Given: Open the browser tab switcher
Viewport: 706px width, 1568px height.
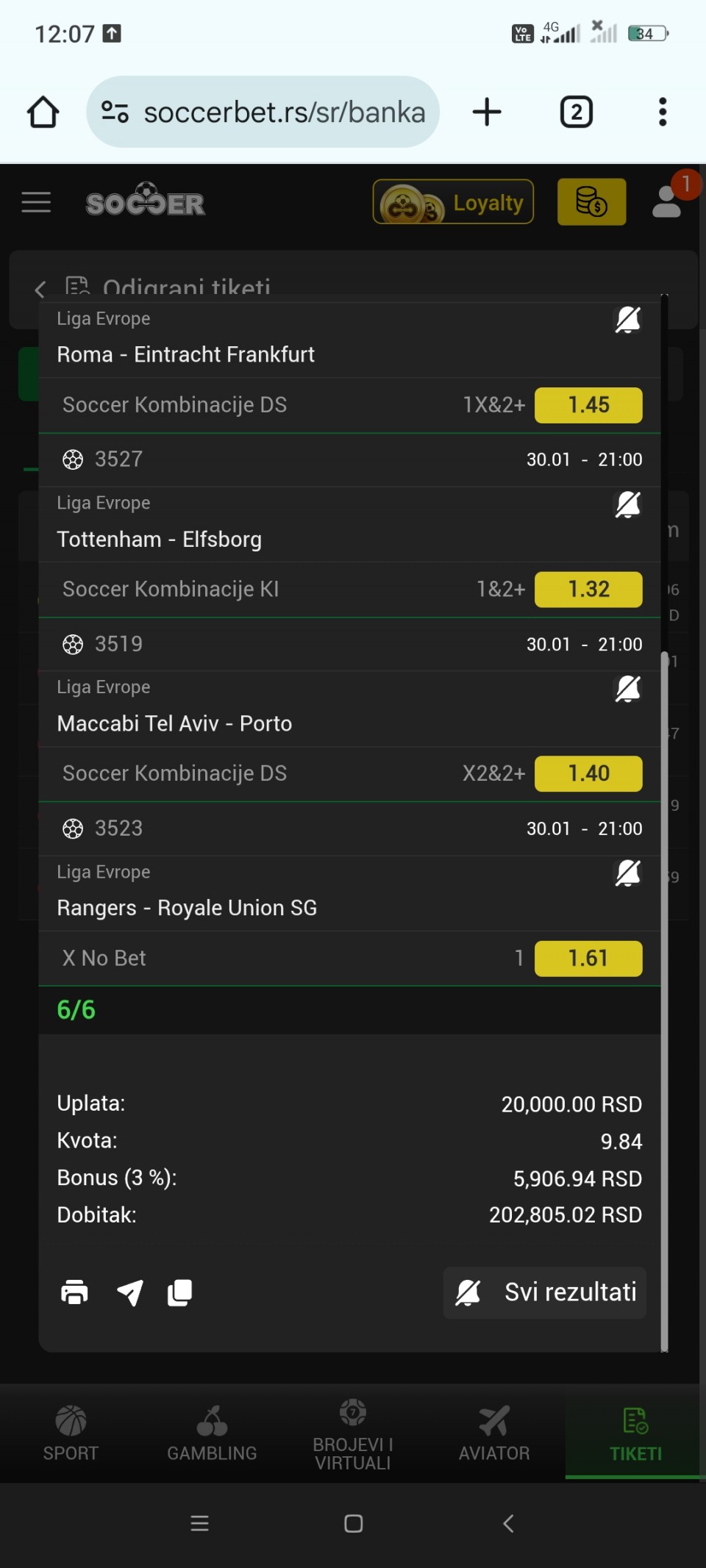Looking at the screenshot, I should click(577, 112).
